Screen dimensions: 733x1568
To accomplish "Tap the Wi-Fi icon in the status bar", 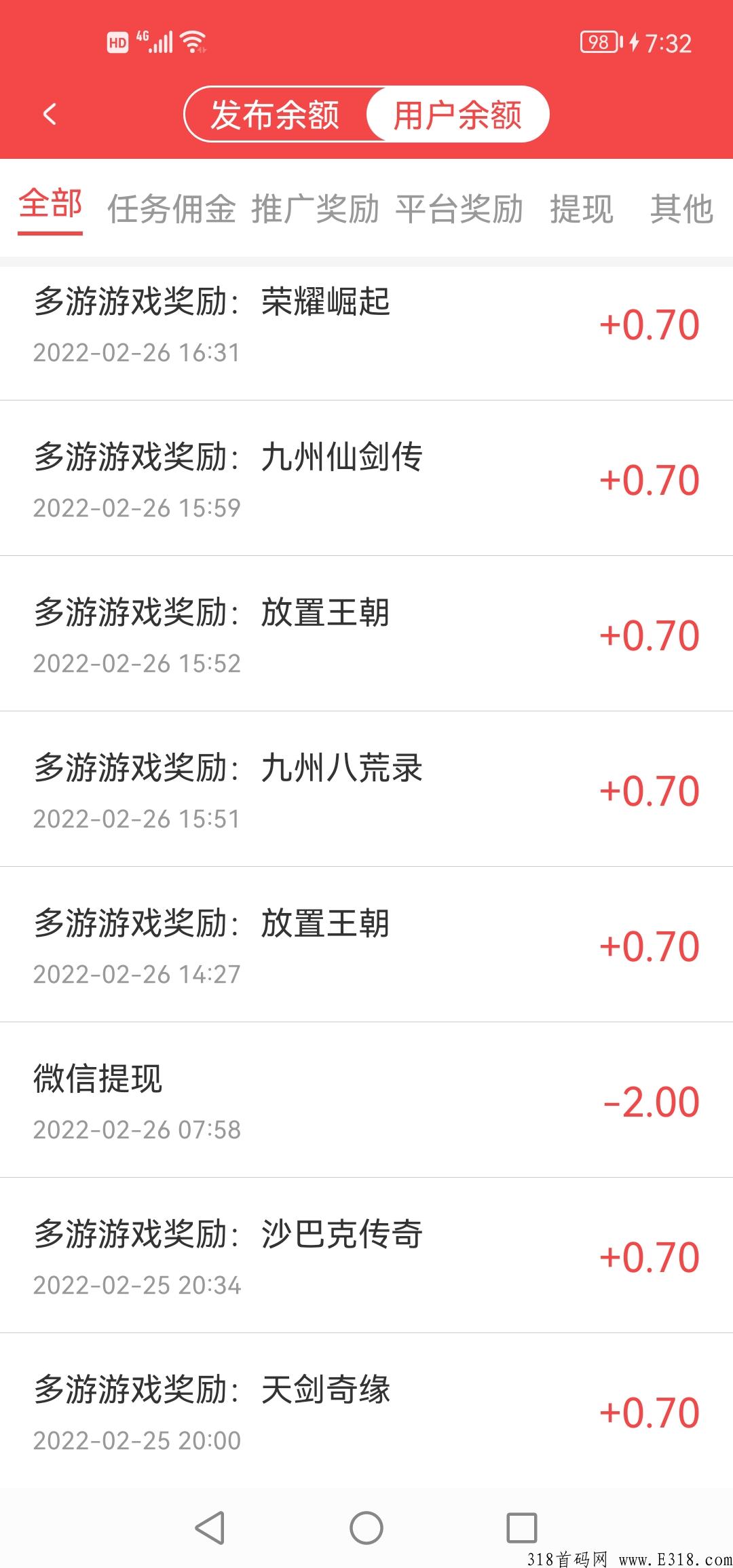I will pos(192,42).
